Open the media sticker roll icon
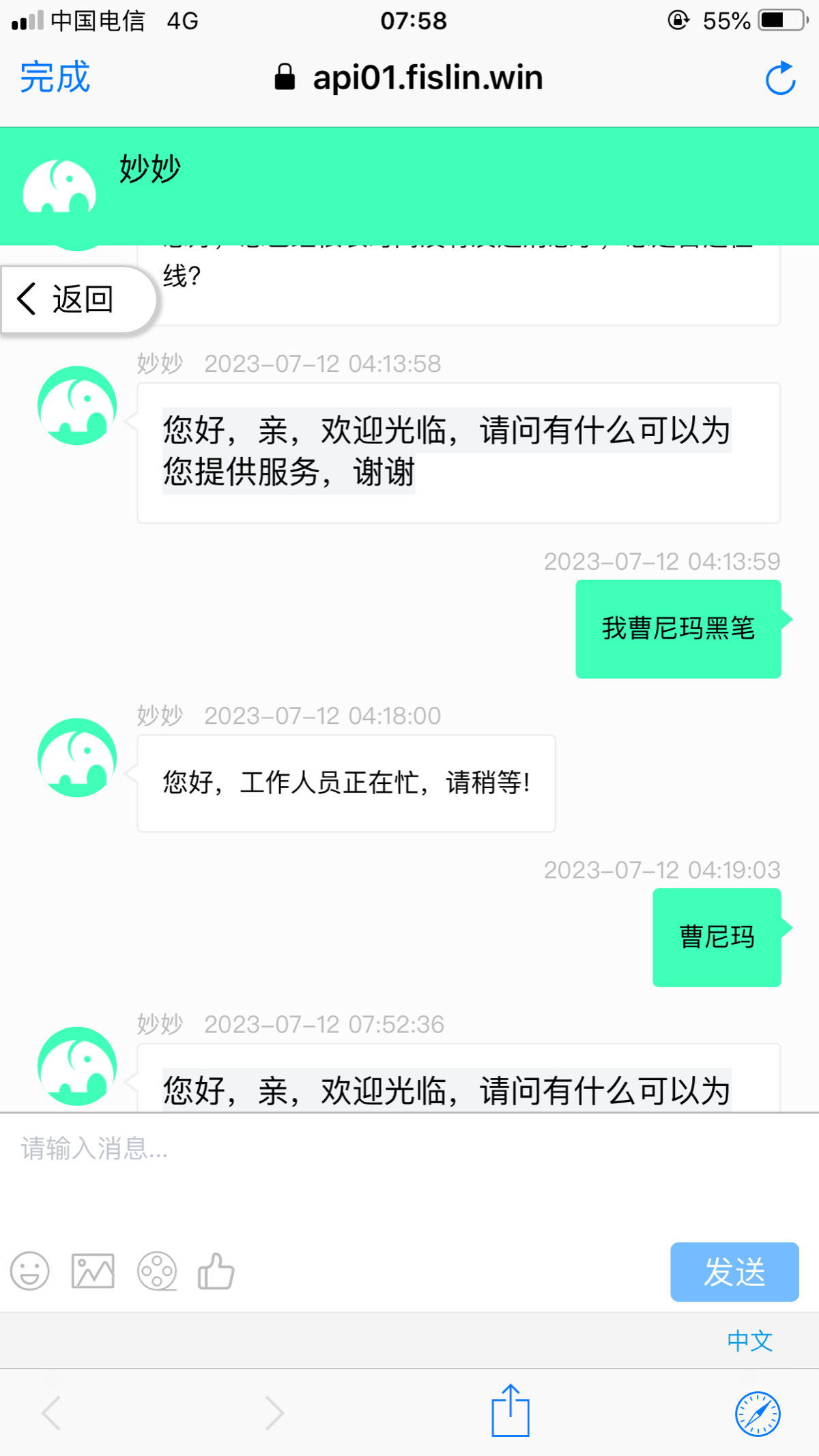The image size is (819, 1456). click(157, 1270)
